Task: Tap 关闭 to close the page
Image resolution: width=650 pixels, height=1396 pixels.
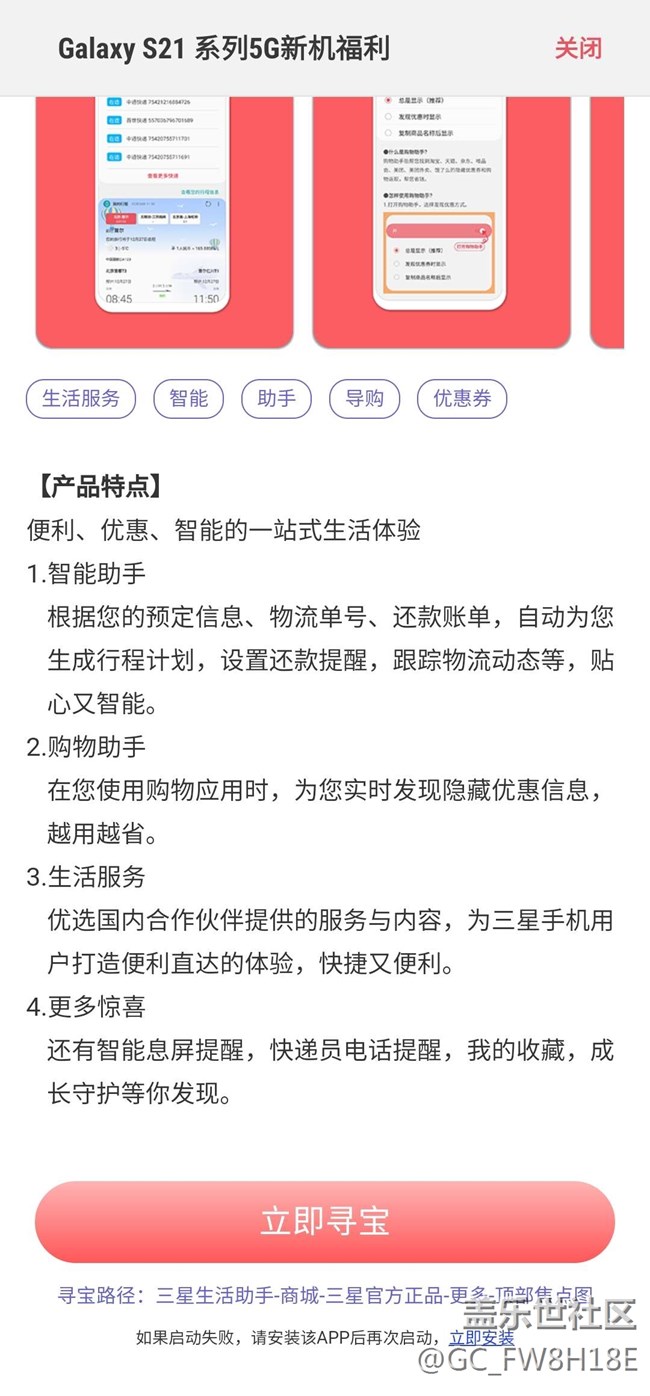Action: pyautogui.click(x=578, y=48)
